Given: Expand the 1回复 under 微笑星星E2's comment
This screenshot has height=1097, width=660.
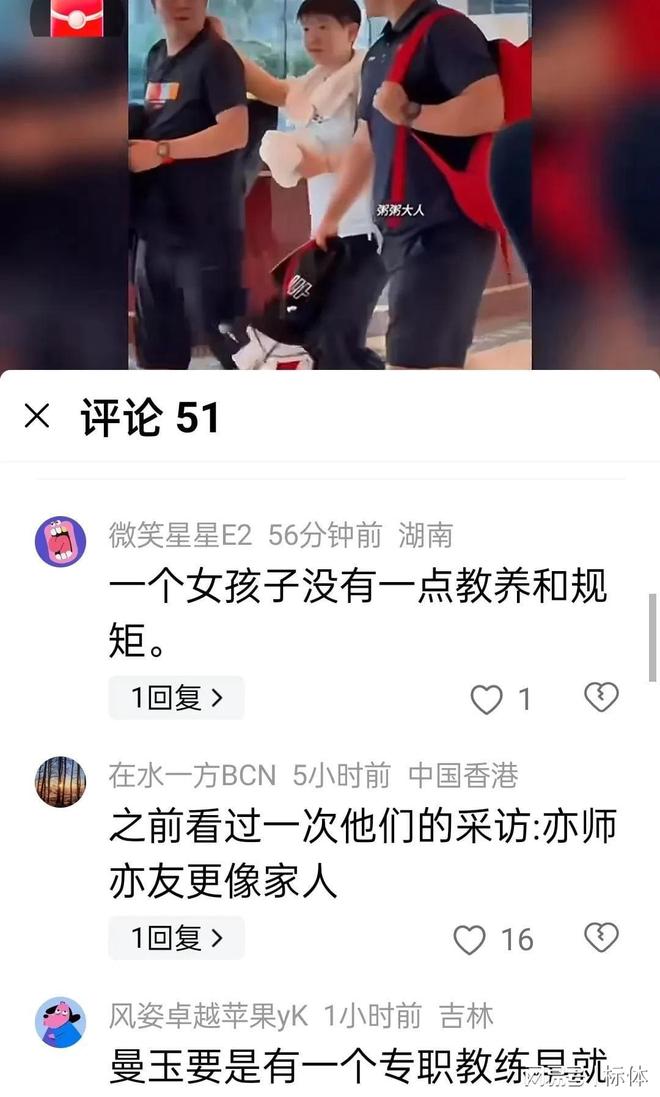Looking at the screenshot, I should click(x=176, y=698).
